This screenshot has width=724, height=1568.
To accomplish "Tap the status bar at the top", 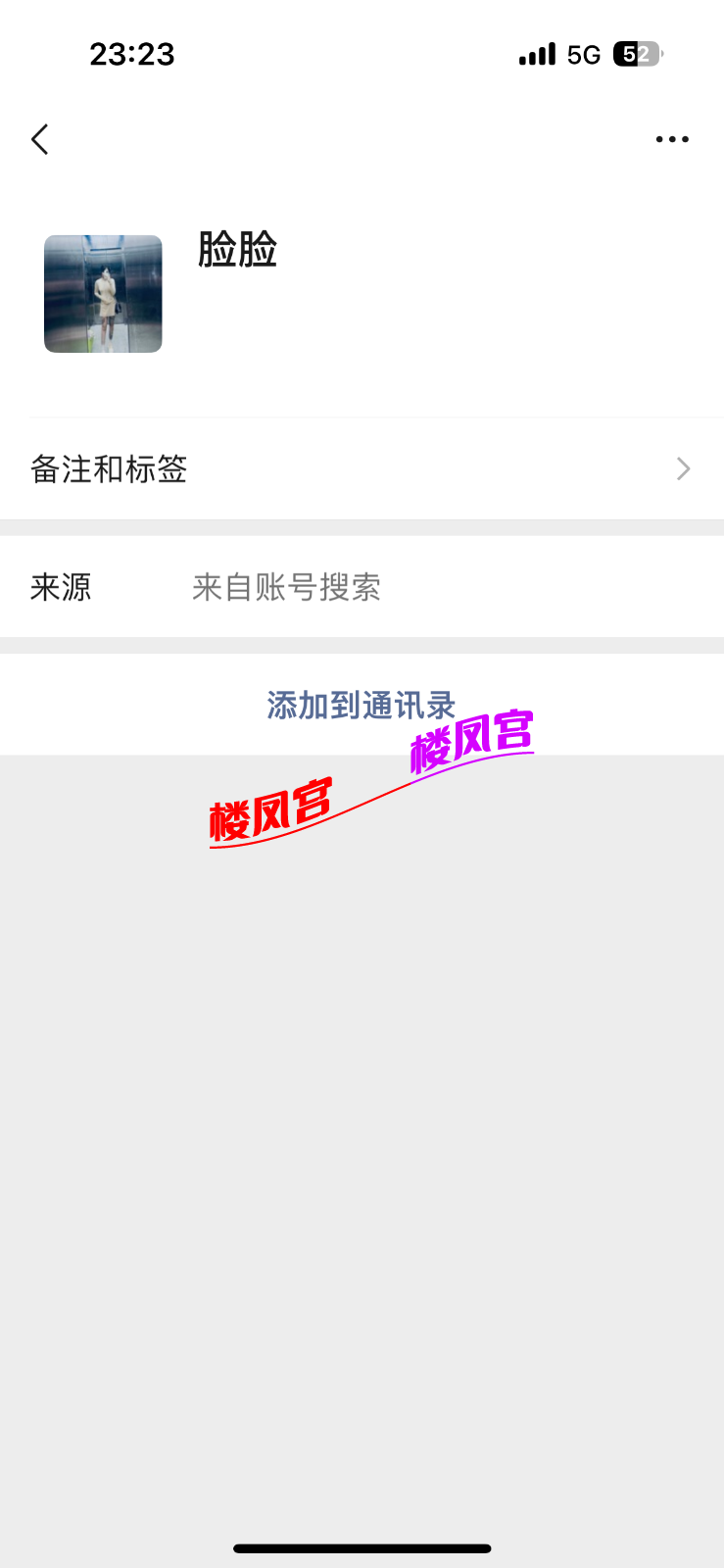I will point(362,54).
